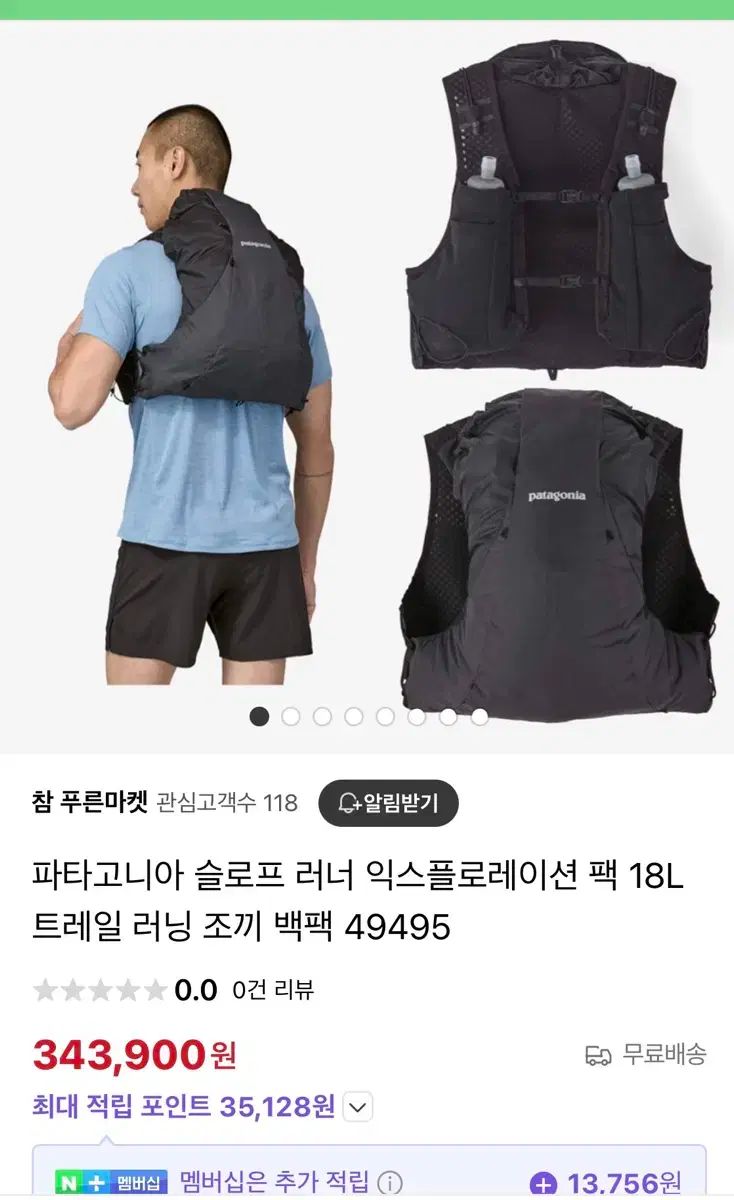Tap the 멤버십 추가 적립 info icon
Image resolution: width=734 pixels, height=1200 pixels.
coord(391,1183)
